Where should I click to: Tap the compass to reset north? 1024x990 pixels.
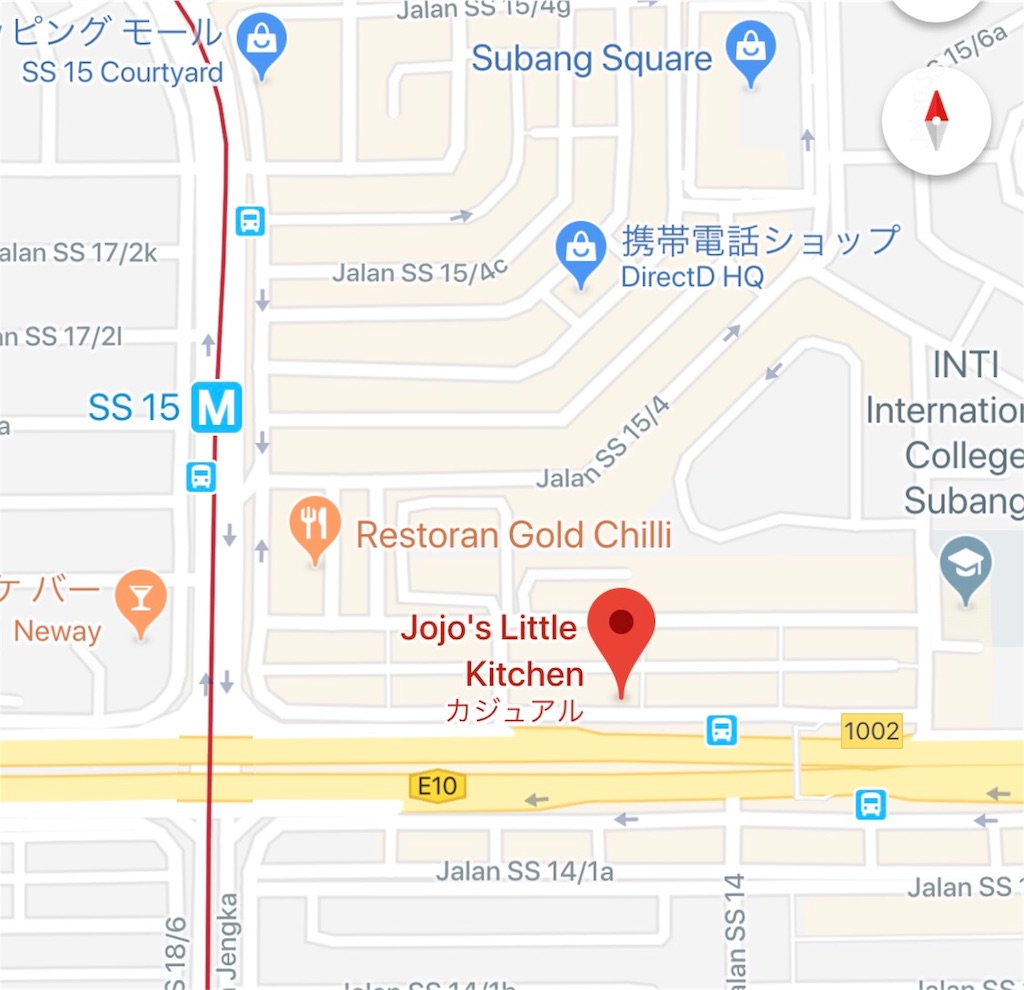[x=936, y=121]
